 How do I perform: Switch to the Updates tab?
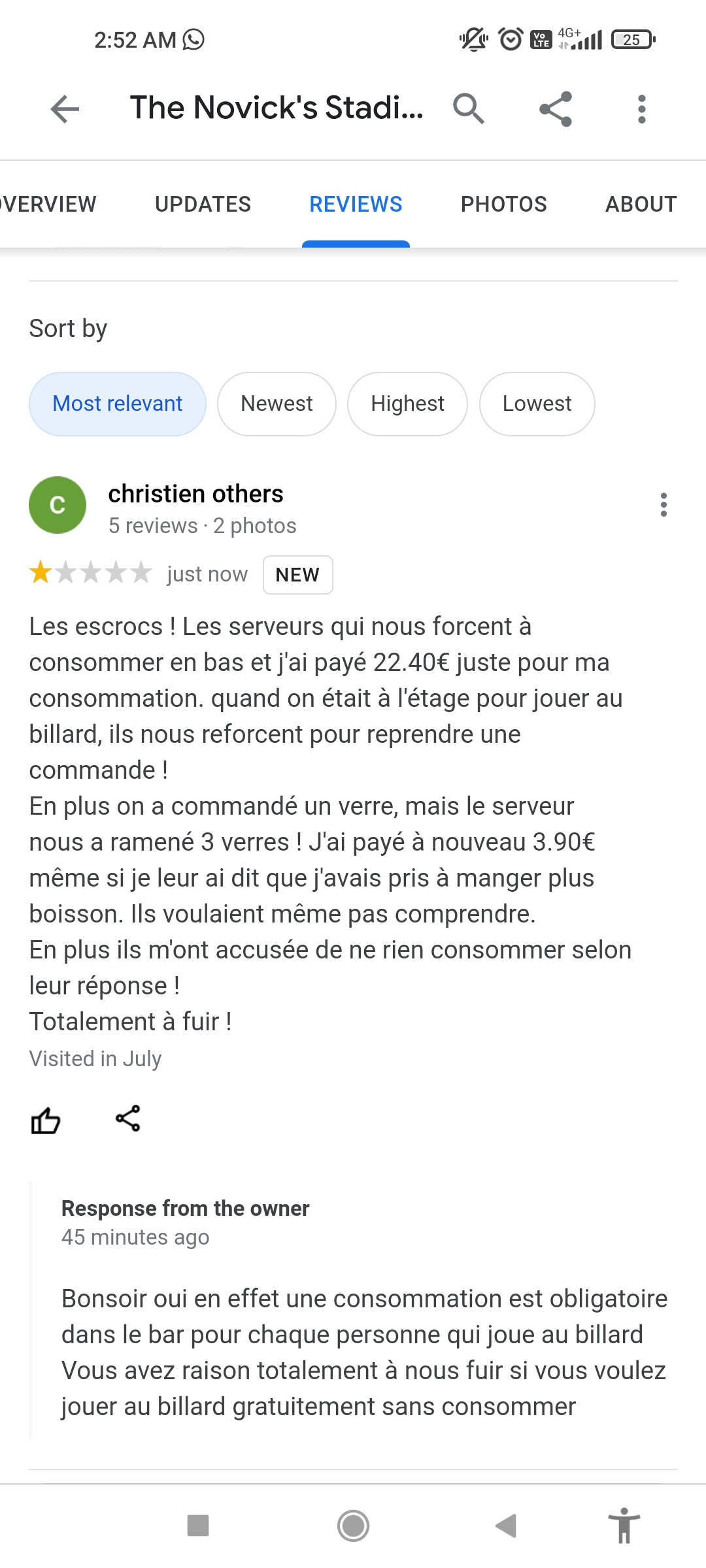[203, 204]
